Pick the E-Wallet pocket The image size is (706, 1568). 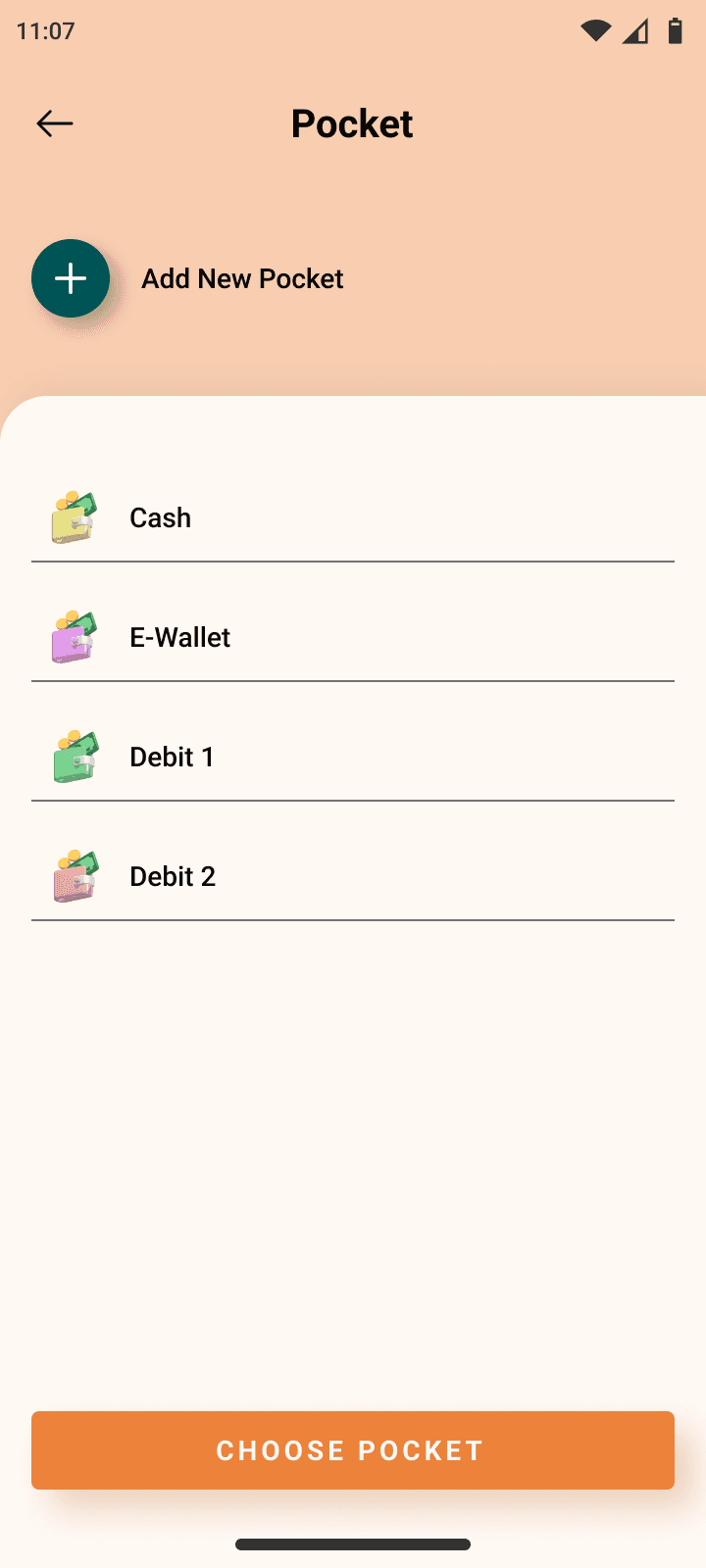[x=353, y=637]
